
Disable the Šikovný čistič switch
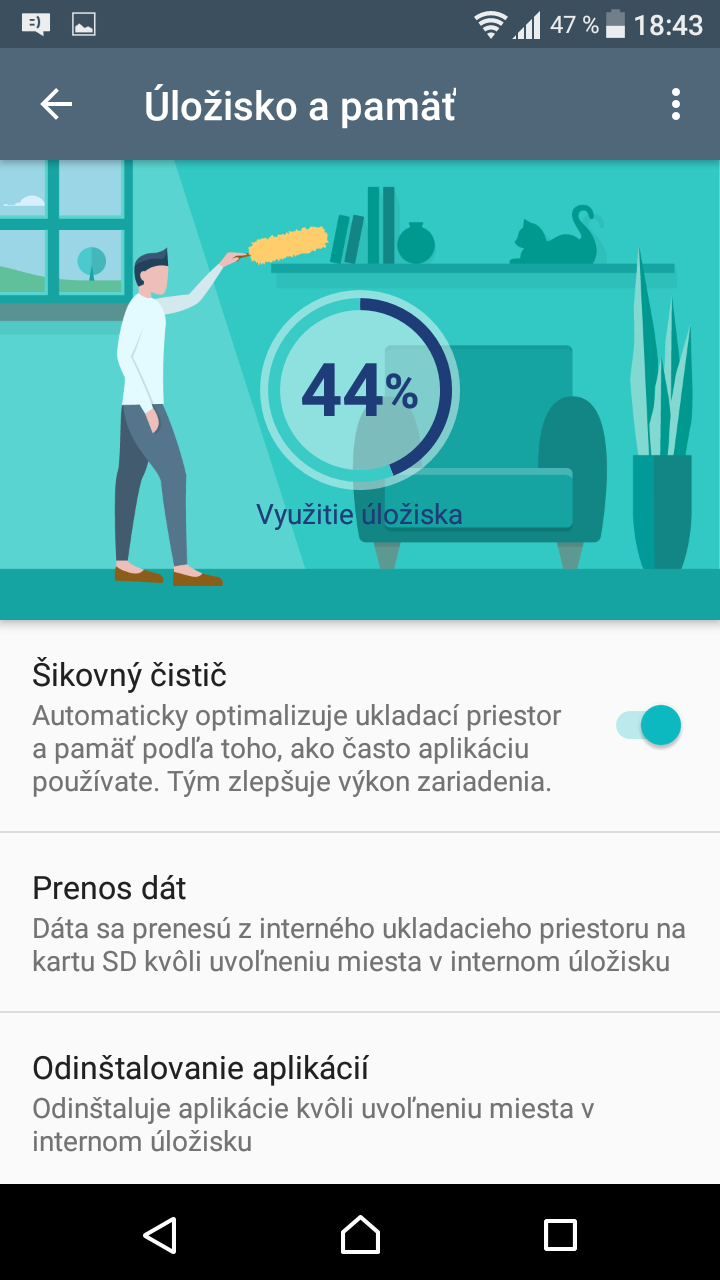pyautogui.click(x=649, y=725)
